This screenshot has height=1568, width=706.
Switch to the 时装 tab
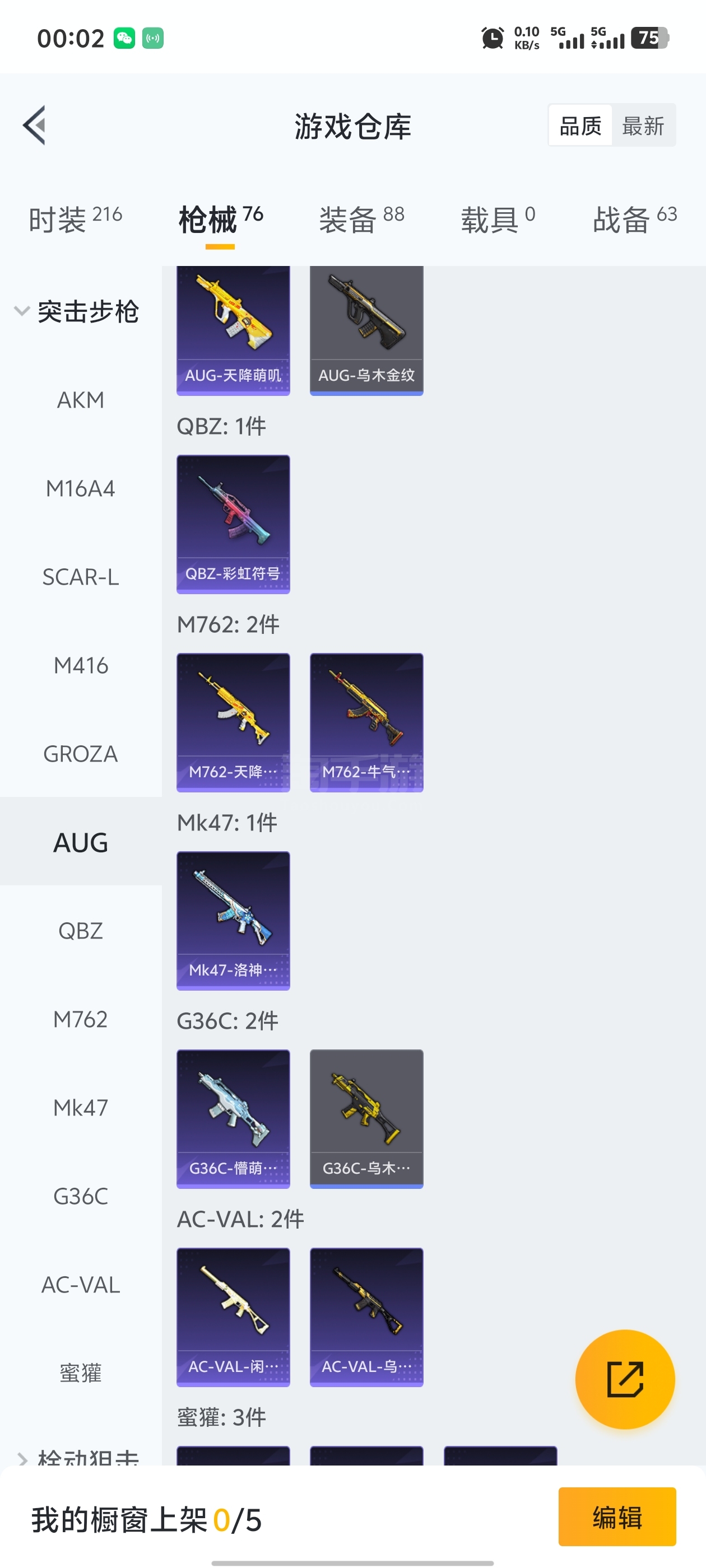pos(75,219)
